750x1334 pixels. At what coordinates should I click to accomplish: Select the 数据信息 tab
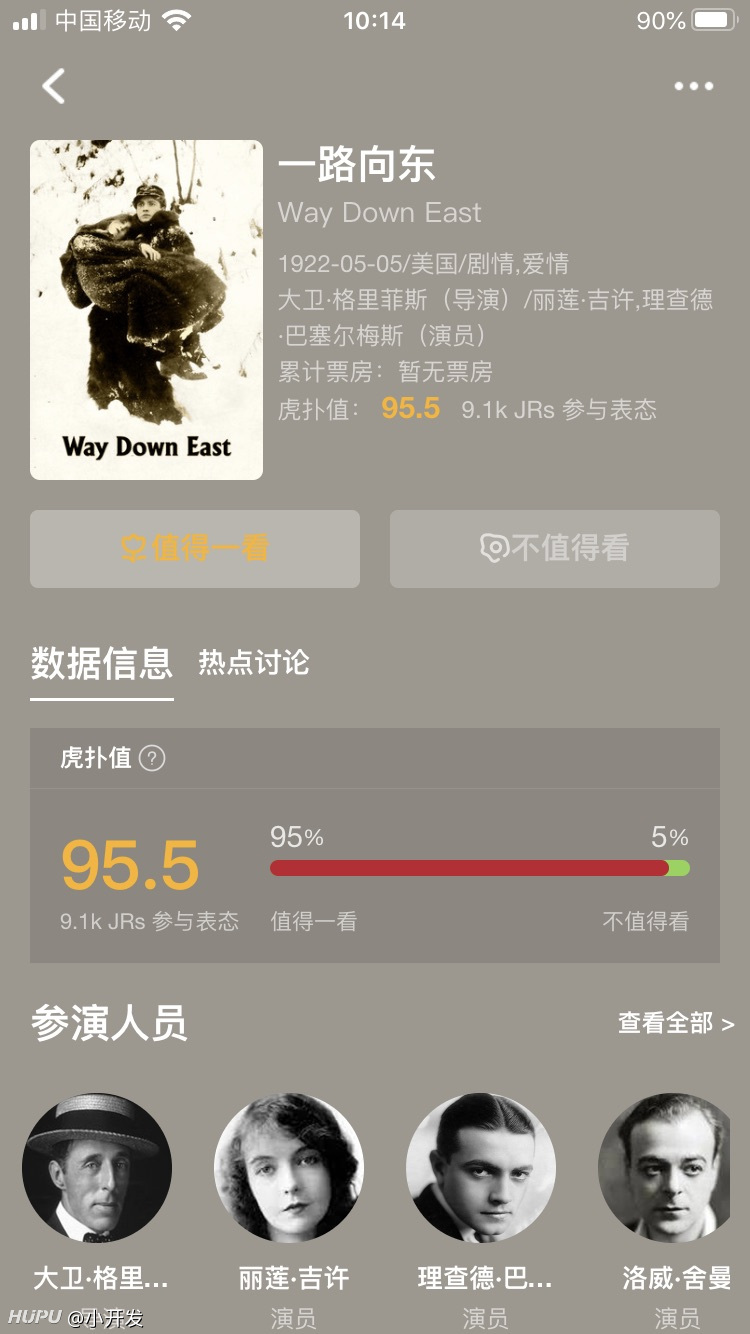(x=102, y=663)
